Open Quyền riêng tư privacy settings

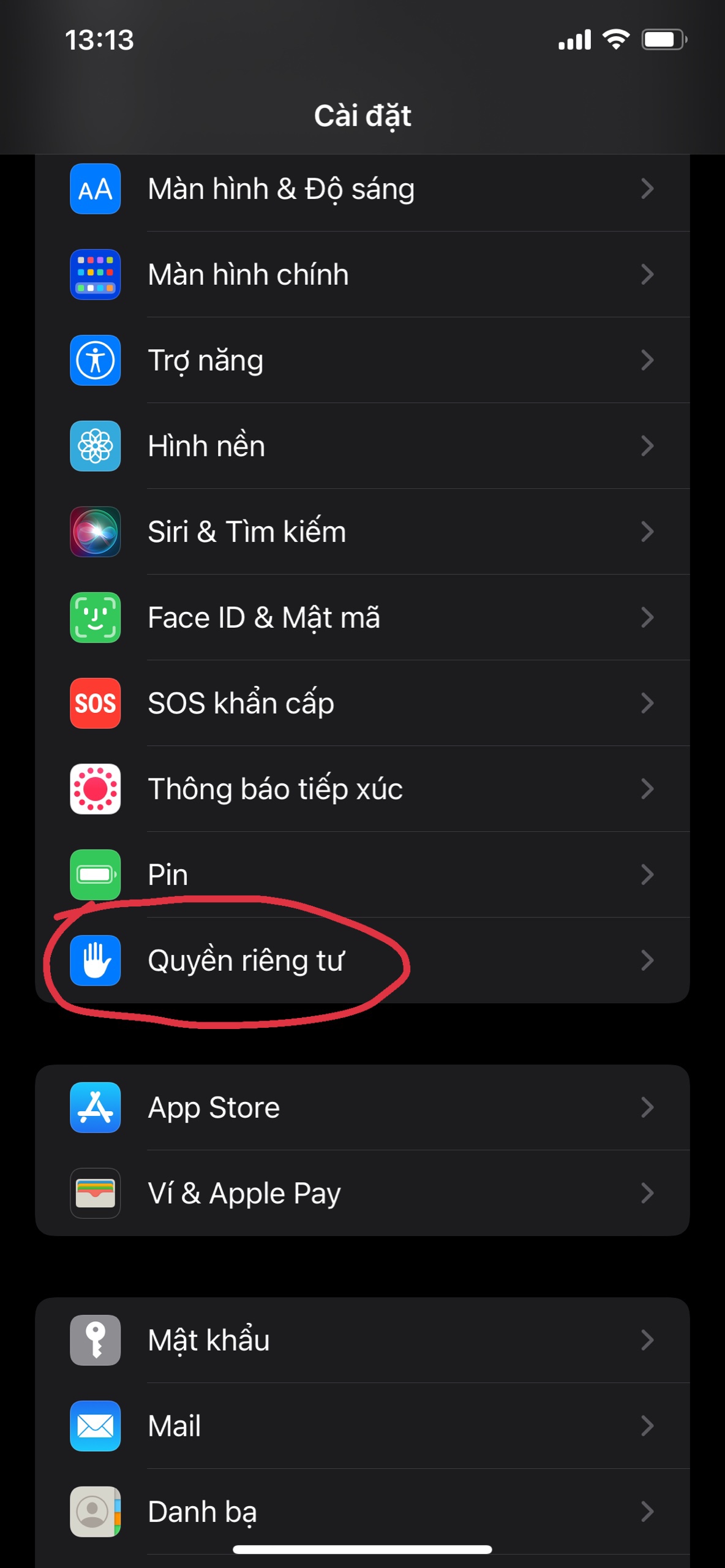click(x=362, y=960)
